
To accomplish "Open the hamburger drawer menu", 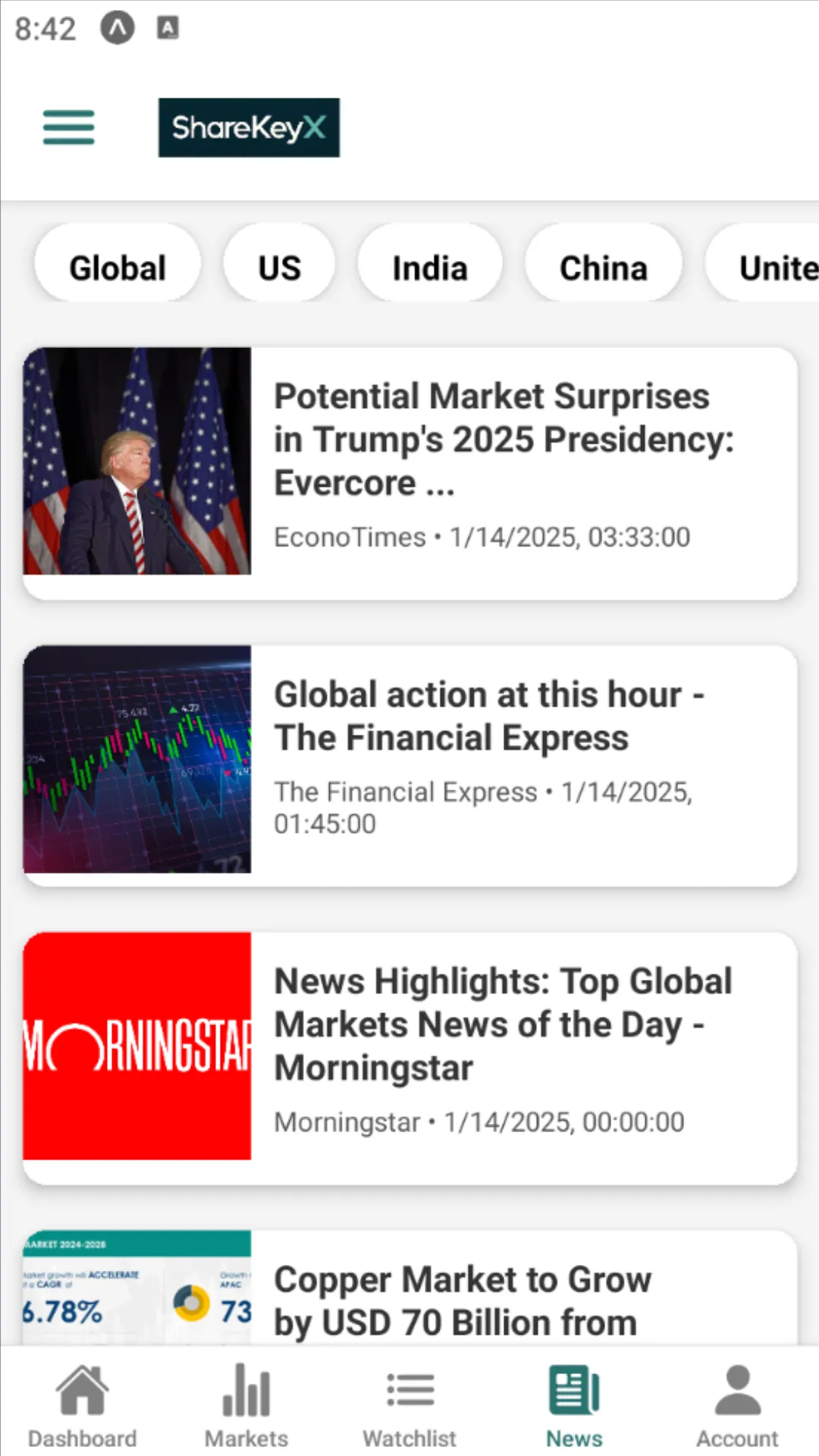I will pyautogui.click(x=68, y=127).
